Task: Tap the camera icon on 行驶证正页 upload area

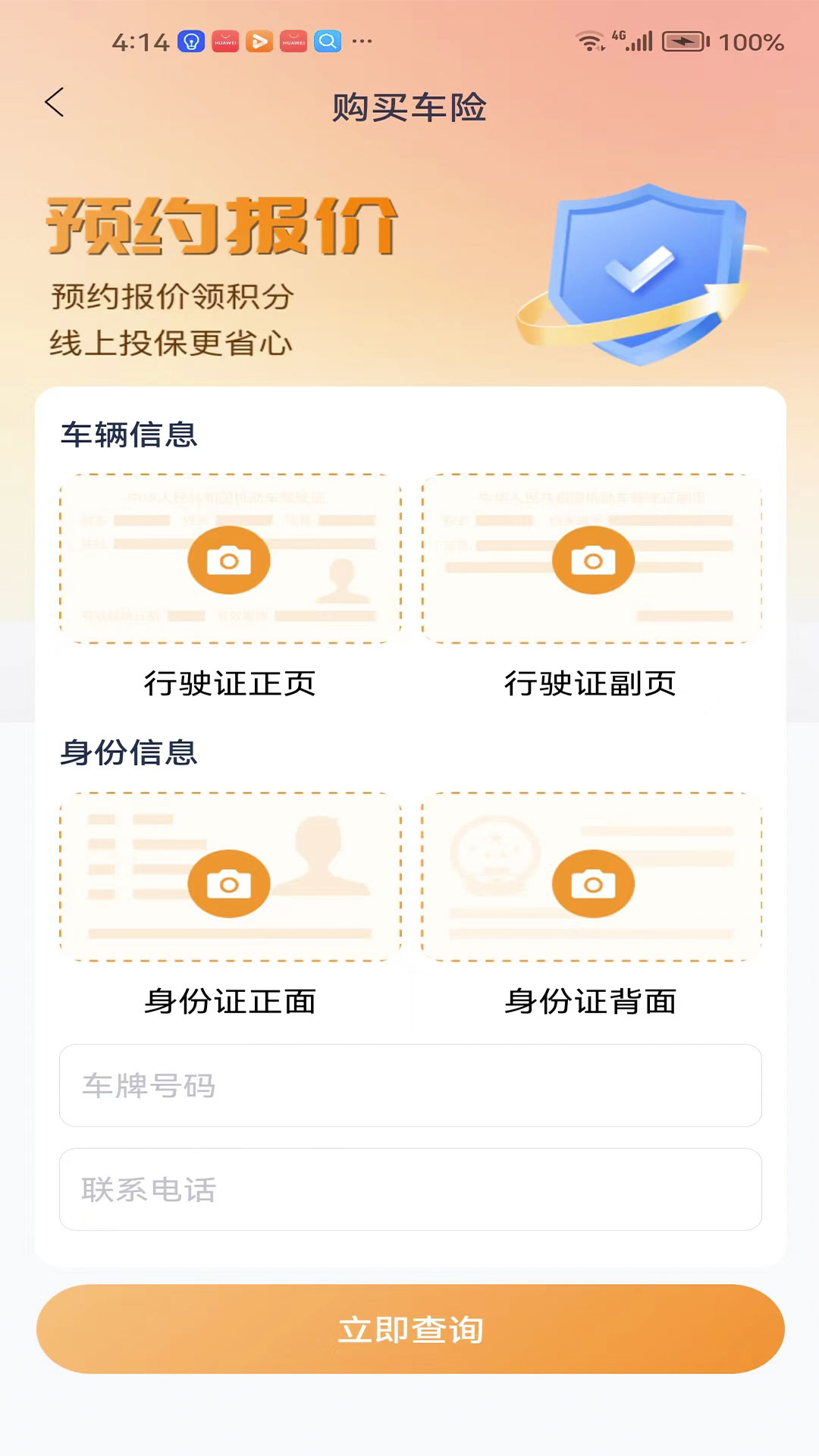Action: click(x=230, y=560)
